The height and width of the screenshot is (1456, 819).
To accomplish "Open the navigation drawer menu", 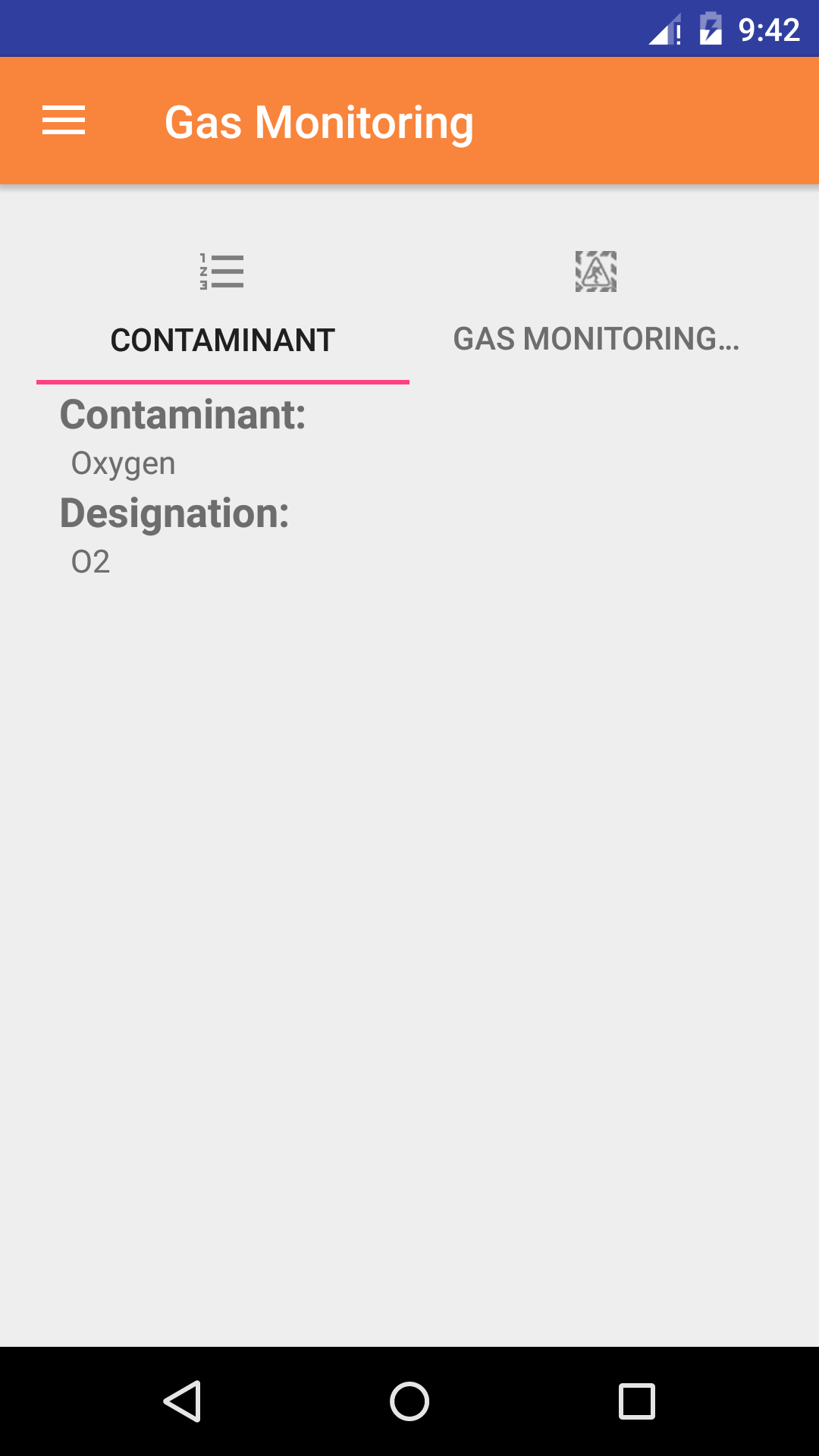I will click(x=64, y=121).
